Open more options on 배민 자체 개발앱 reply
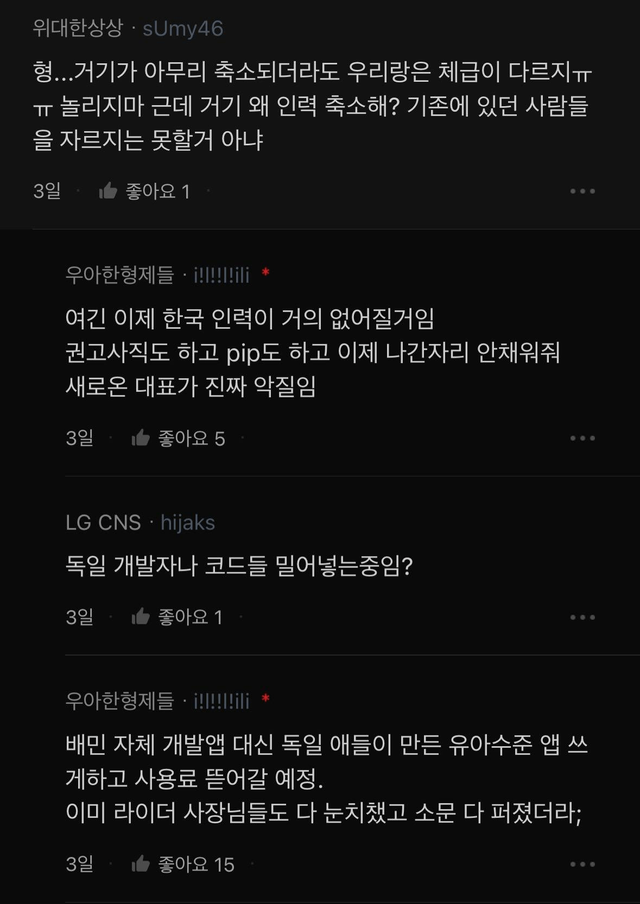The height and width of the screenshot is (904, 640). [x=582, y=864]
